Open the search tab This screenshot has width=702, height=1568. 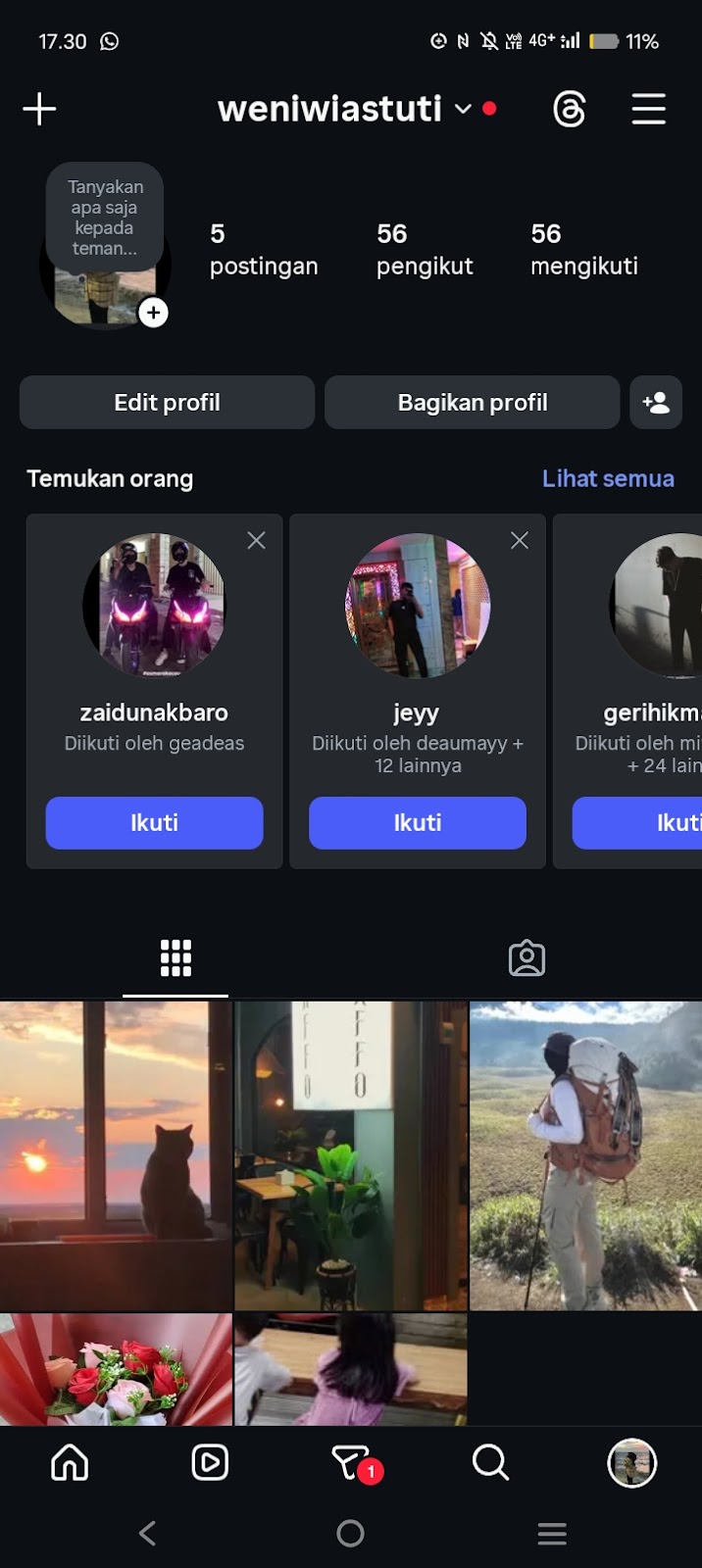(490, 1463)
